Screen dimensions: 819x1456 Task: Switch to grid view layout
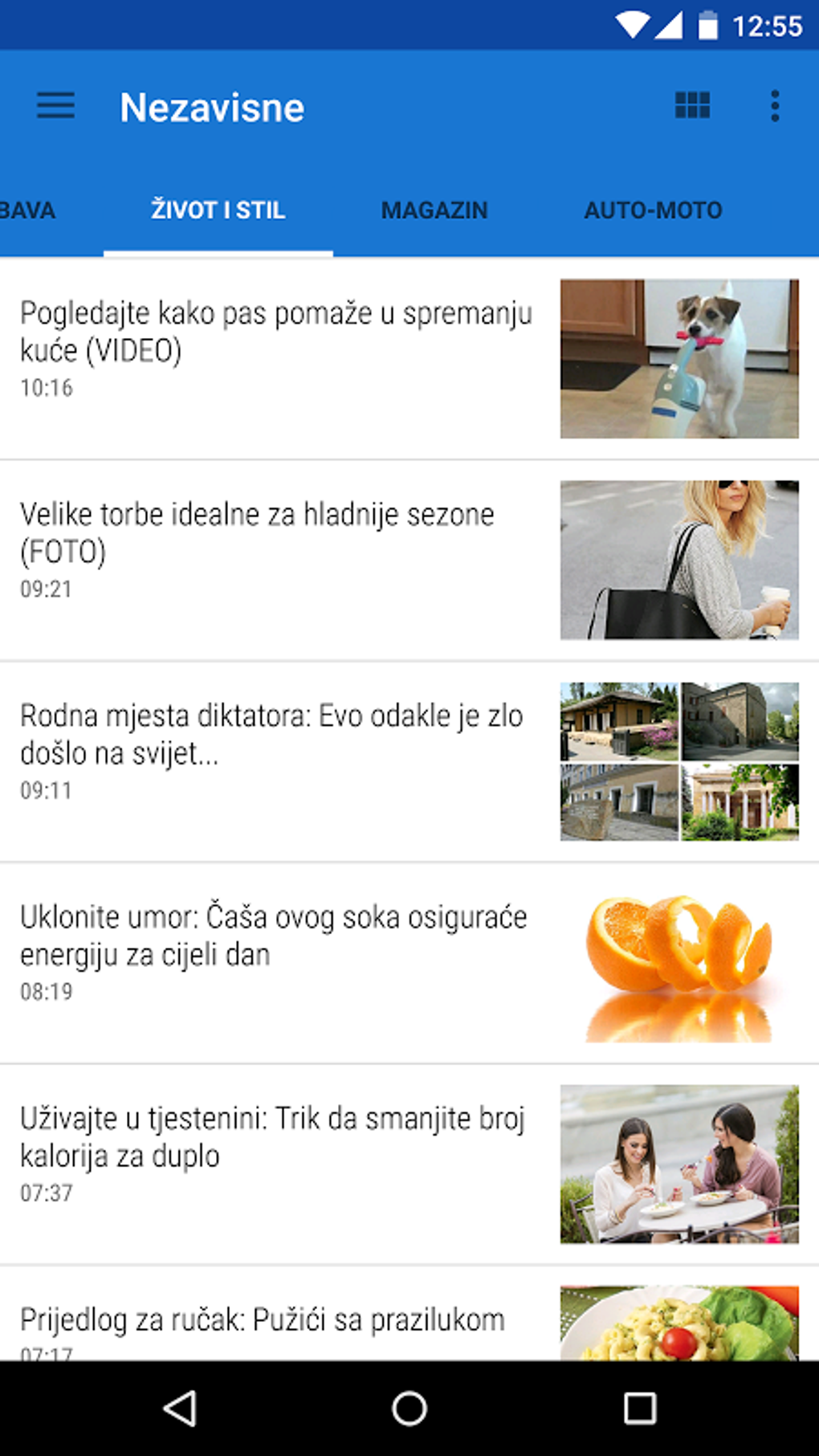click(x=691, y=104)
